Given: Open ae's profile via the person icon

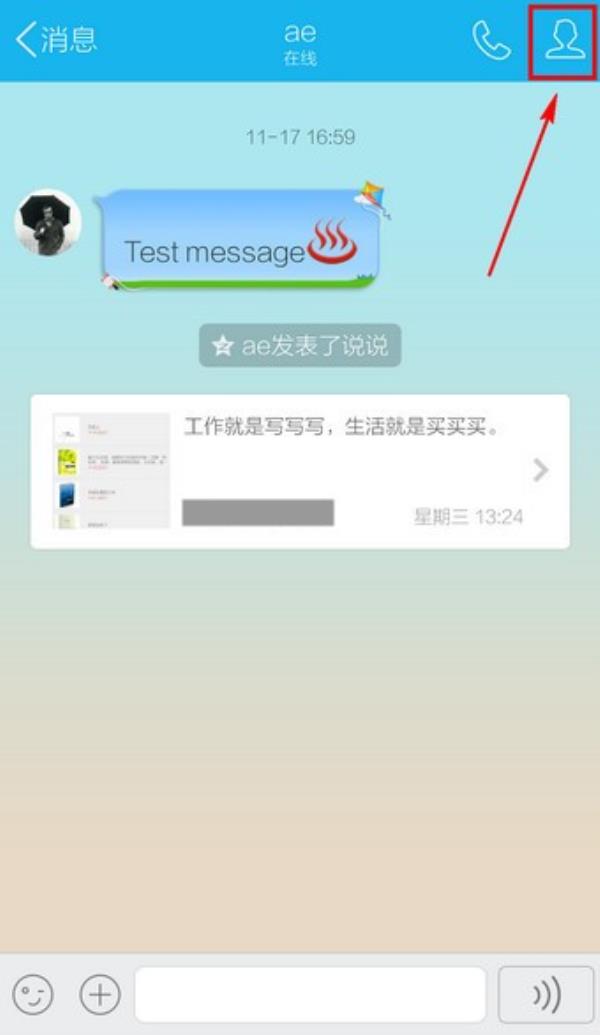Looking at the screenshot, I should [565, 40].
